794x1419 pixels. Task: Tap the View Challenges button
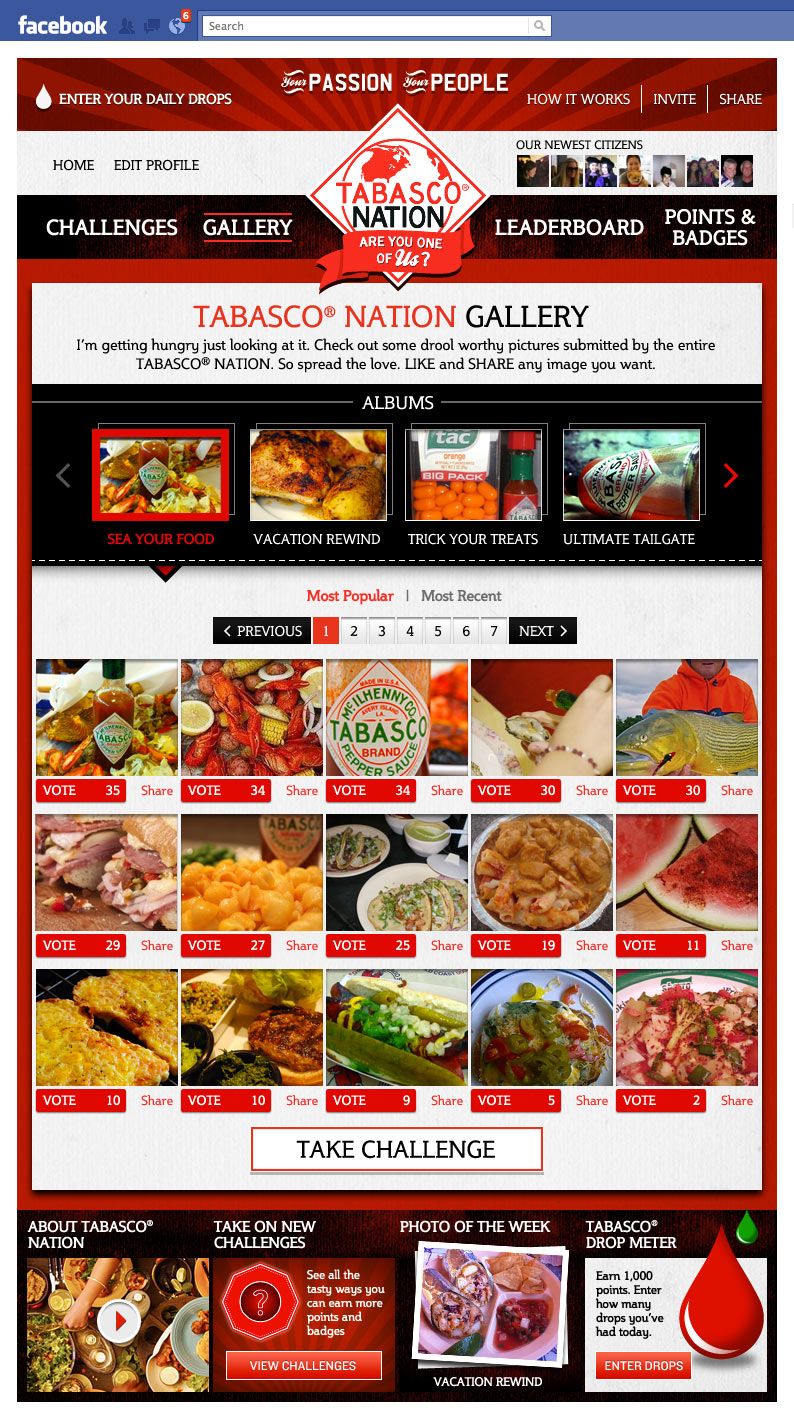(x=303, y=1366)
